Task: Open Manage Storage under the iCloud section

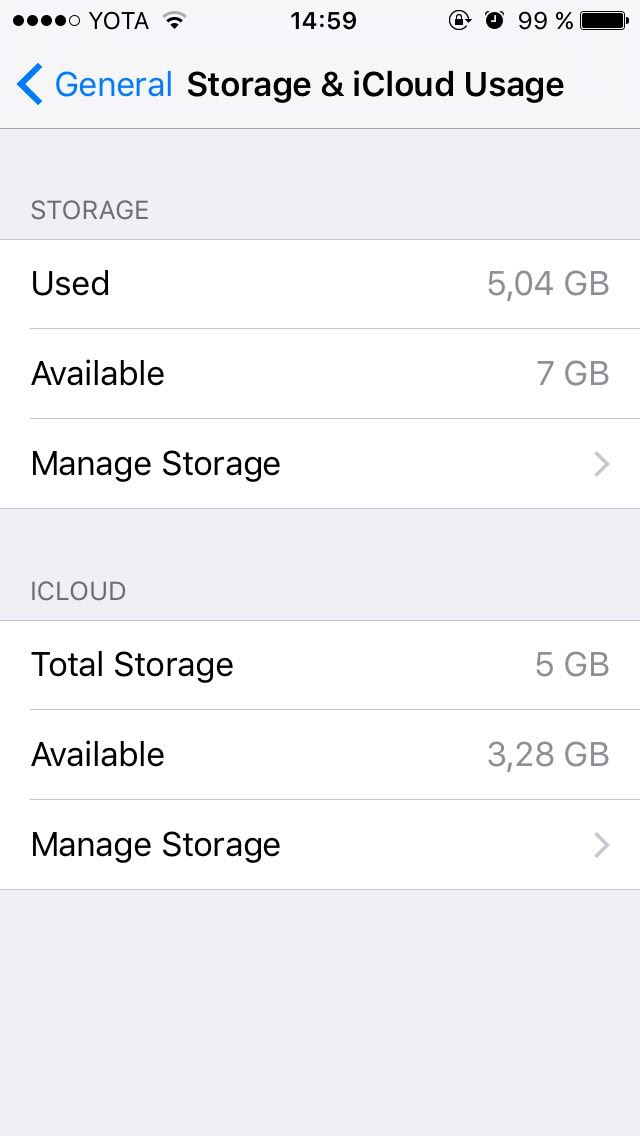Action: [320, 845]
